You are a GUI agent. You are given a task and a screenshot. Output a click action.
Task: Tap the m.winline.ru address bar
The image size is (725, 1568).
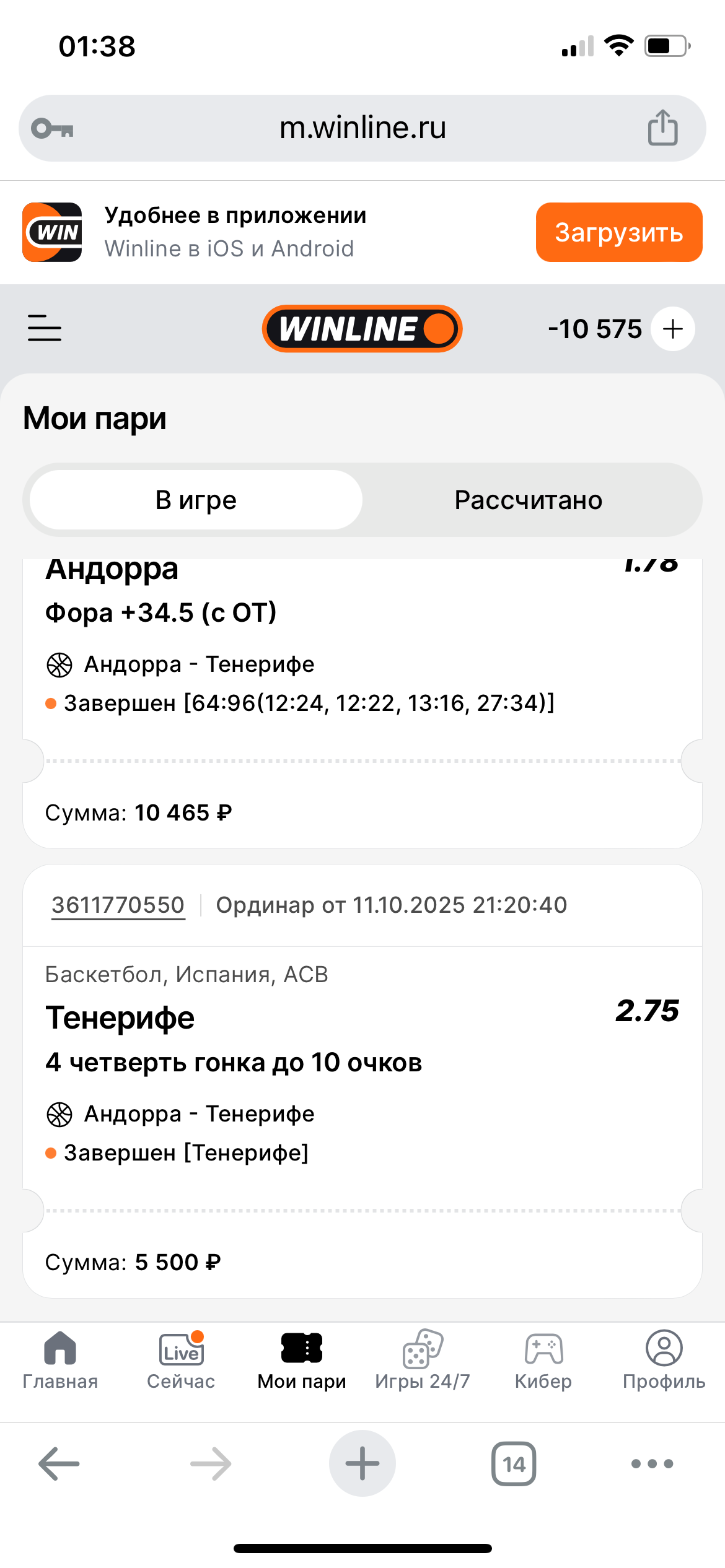tap(362, 128)
